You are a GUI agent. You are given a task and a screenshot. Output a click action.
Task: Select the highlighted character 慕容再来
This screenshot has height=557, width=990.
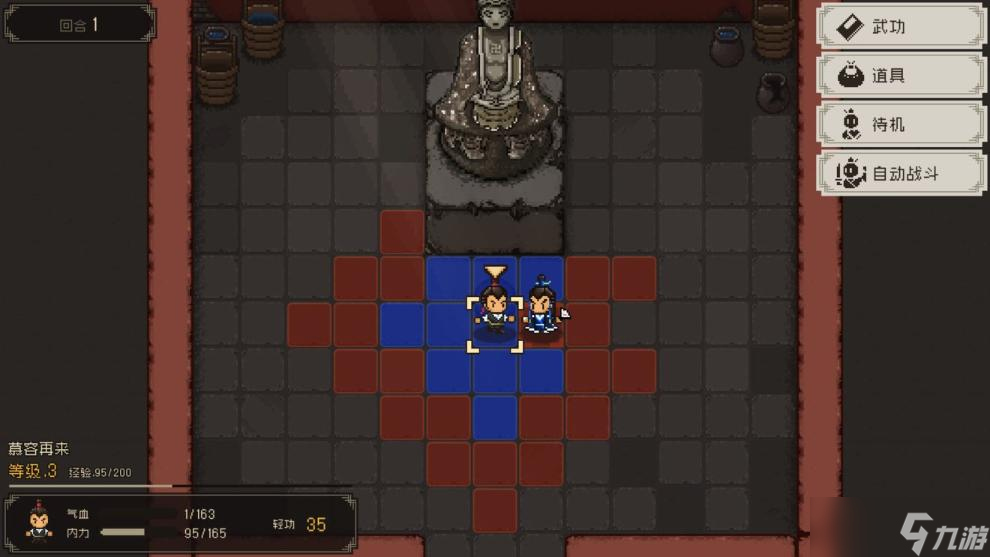(x=495, y=312)
